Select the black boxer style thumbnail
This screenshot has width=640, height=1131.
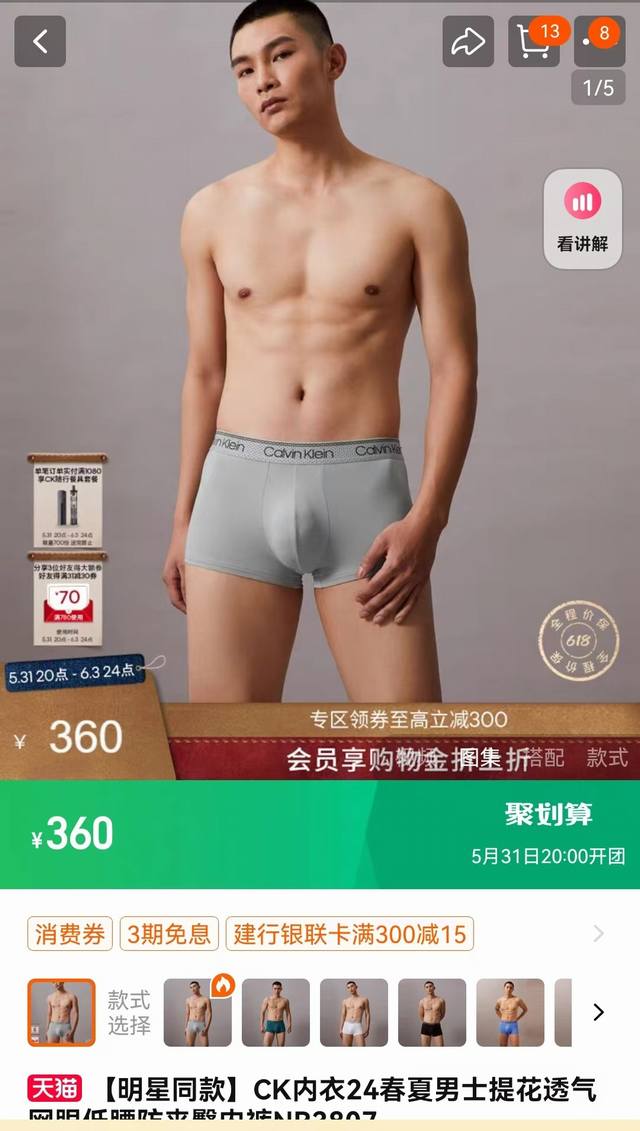(x=432, y=1012)
